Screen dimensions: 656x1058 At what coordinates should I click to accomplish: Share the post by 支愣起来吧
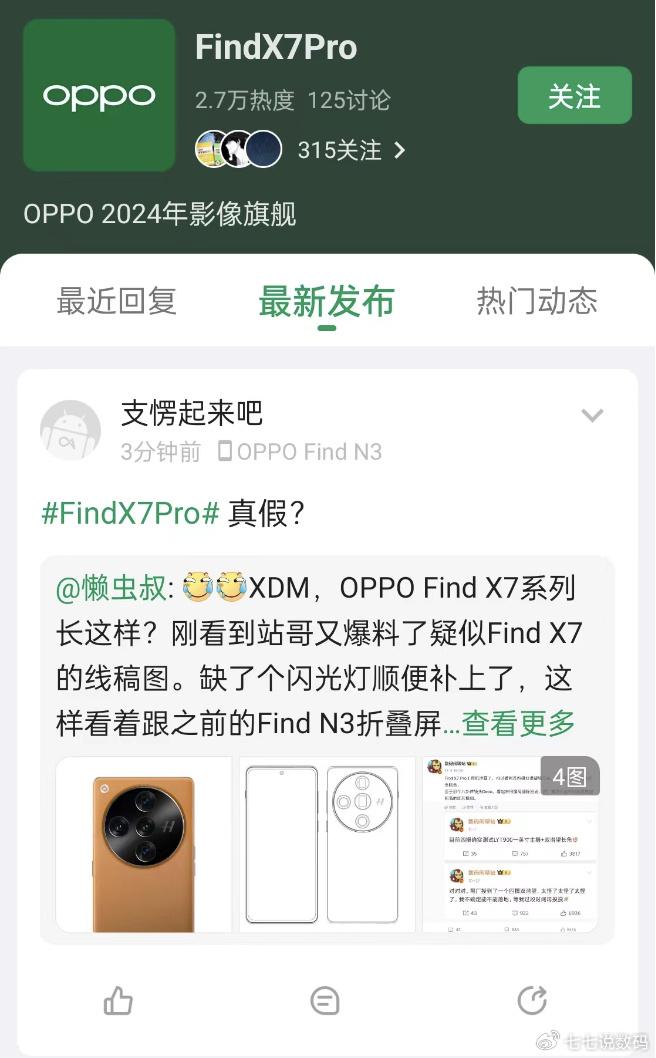tap(531, 1000)
